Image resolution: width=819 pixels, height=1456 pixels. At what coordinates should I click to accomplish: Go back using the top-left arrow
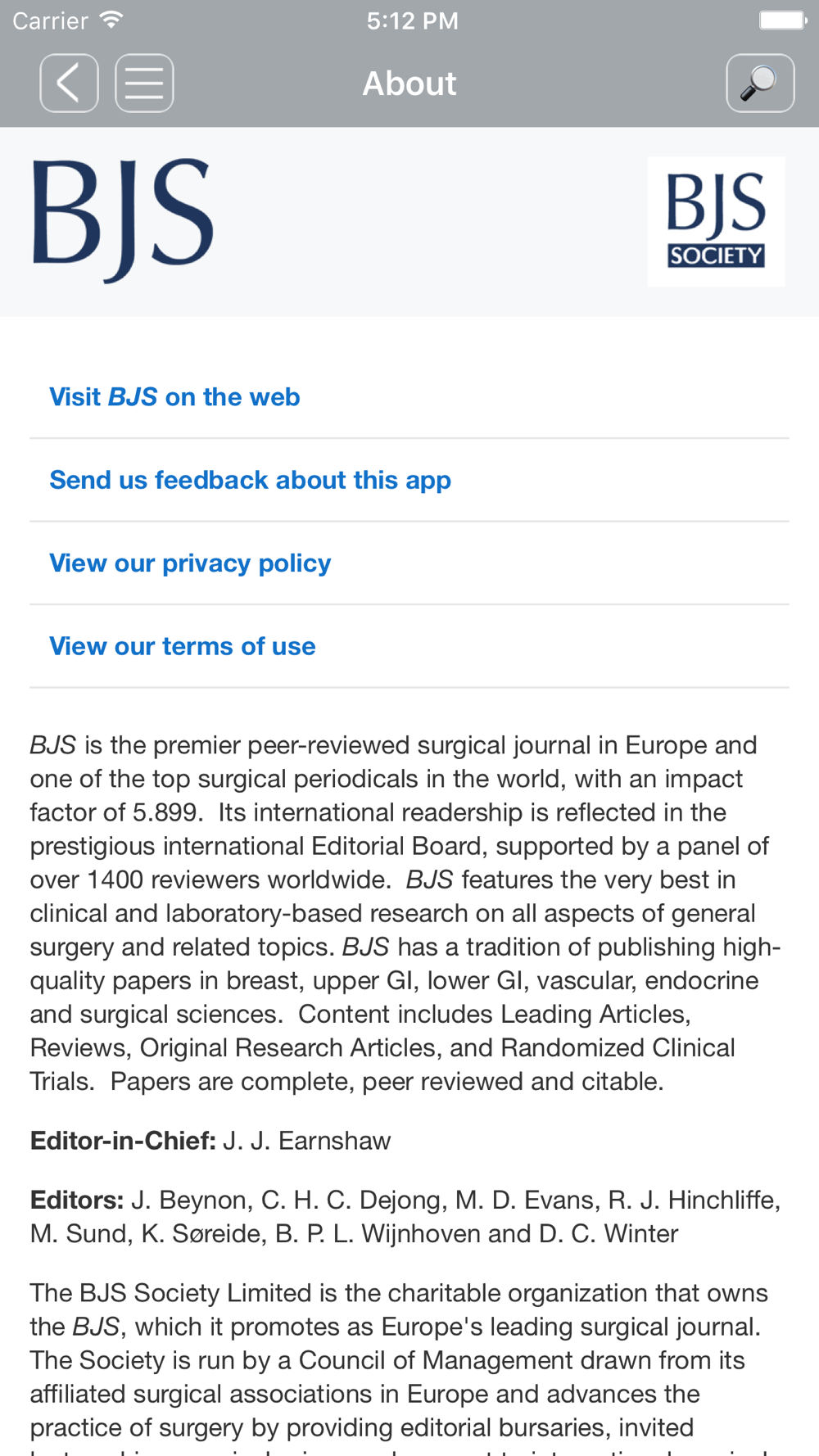tap(69, 84)
